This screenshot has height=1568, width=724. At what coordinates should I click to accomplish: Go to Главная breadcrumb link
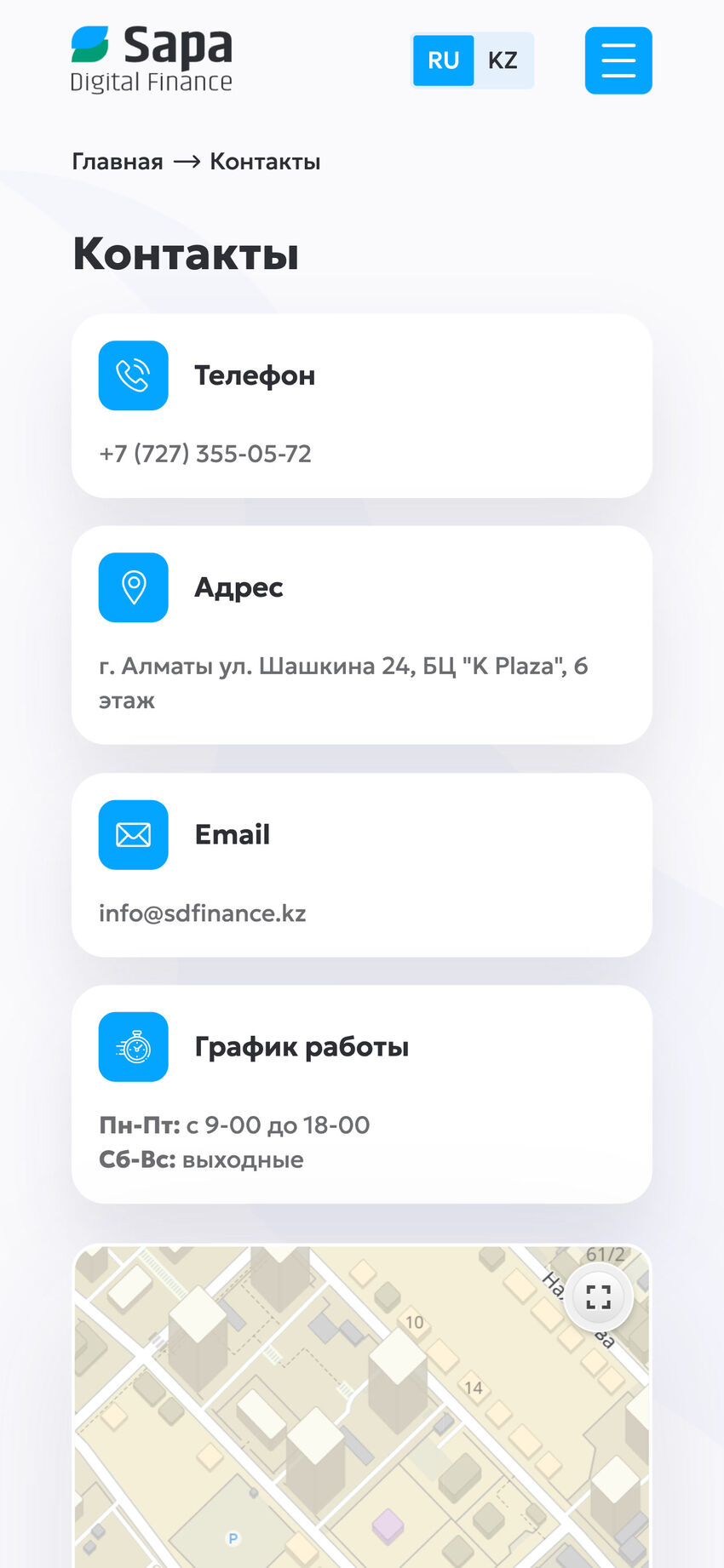pyautogui.click(x=118, y=162)
